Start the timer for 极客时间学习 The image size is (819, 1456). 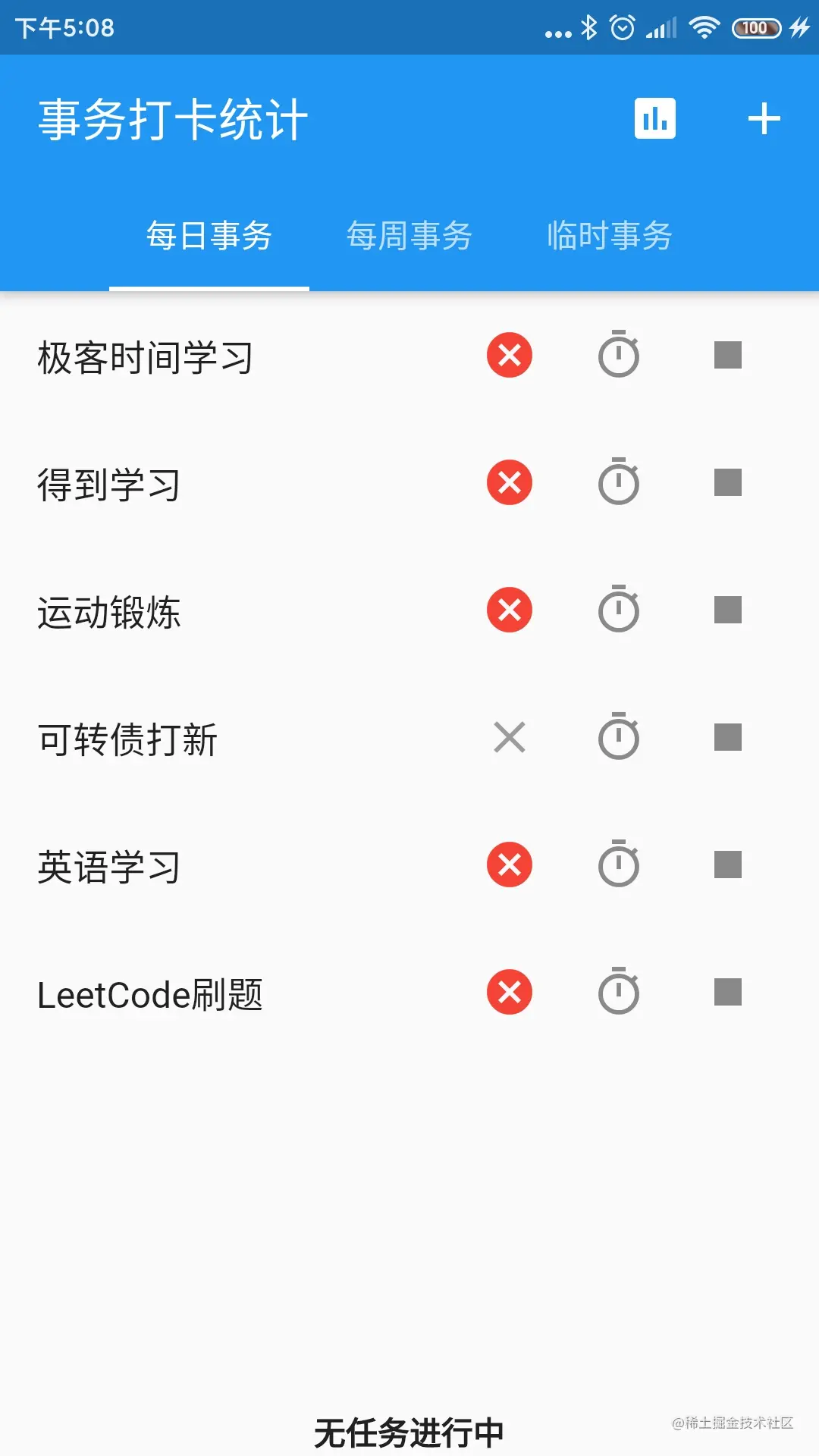click(x=619, y=355)
